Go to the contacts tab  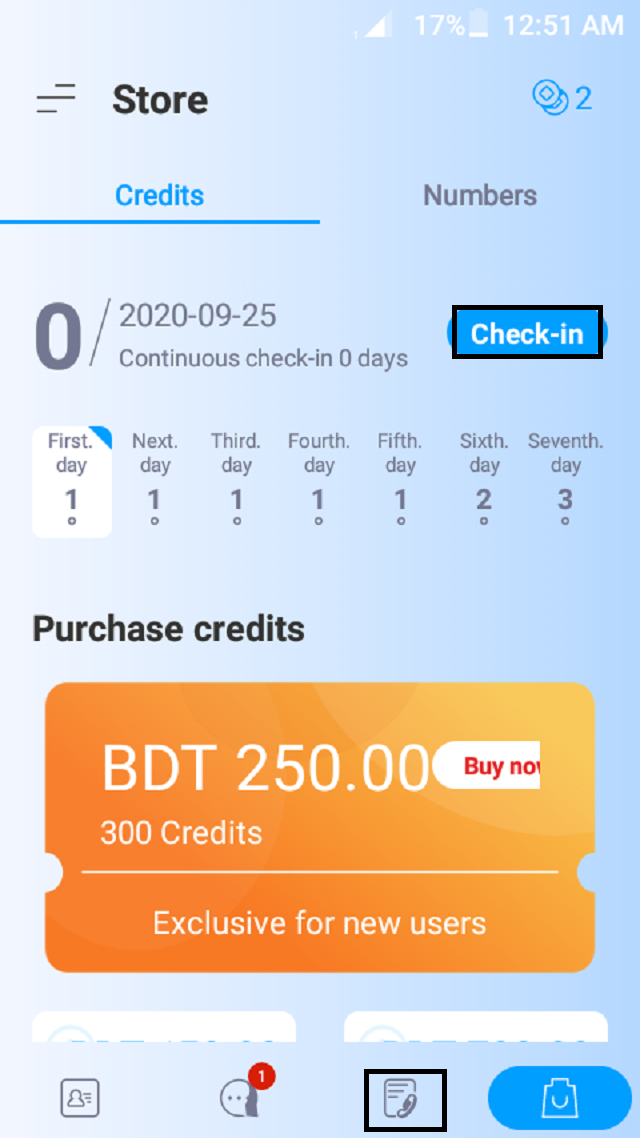coord(80,1099)
